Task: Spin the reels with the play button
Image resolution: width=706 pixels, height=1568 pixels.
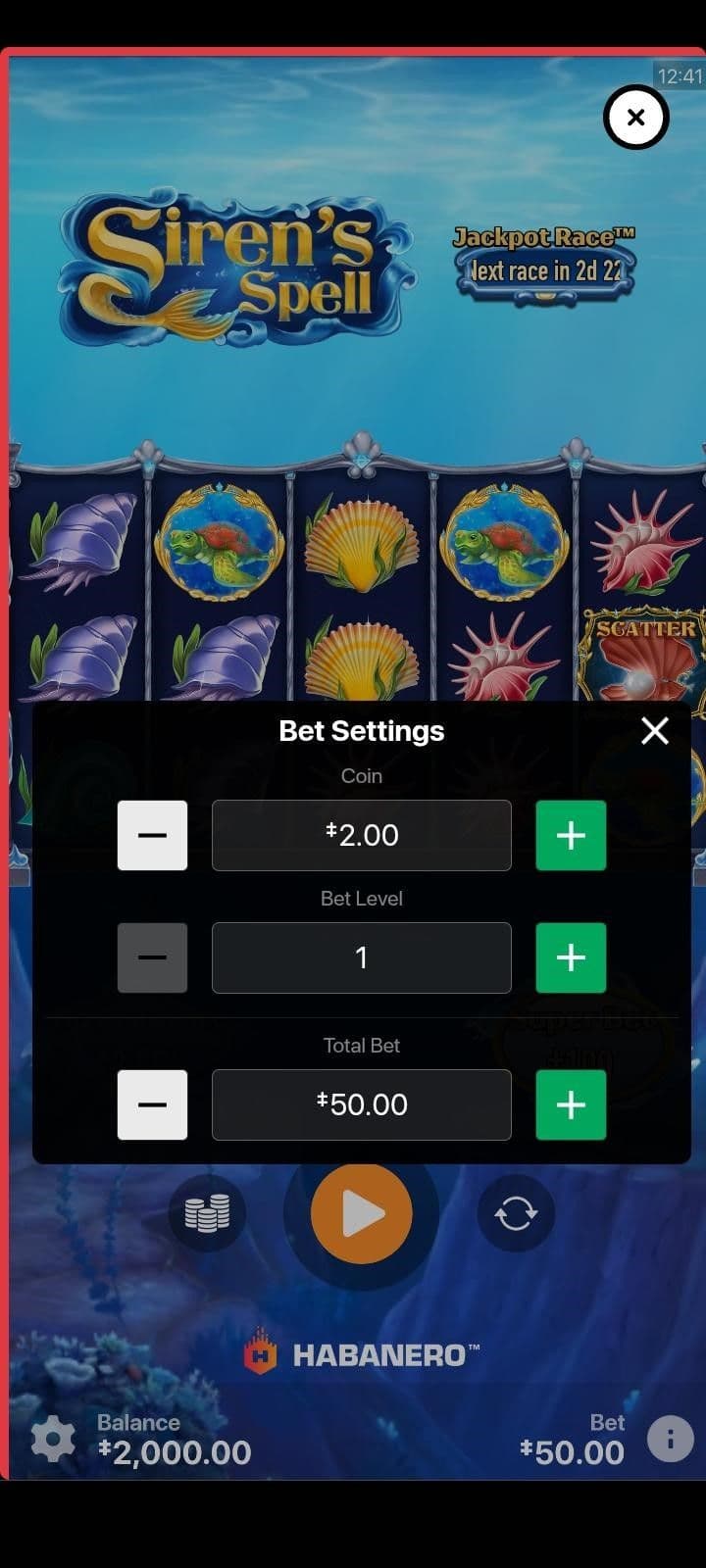Action: point(362,1214)
